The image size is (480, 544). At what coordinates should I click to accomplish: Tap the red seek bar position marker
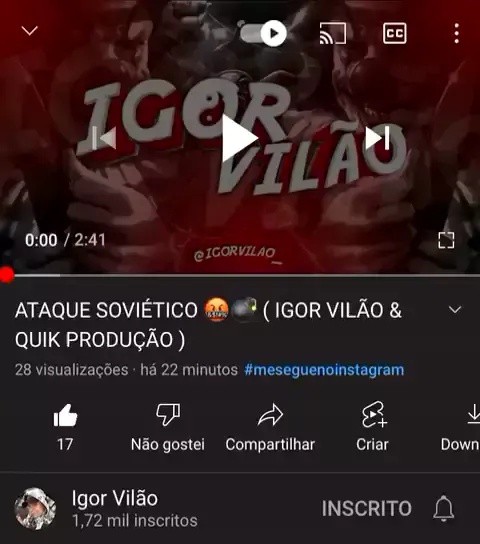[6, 275]
